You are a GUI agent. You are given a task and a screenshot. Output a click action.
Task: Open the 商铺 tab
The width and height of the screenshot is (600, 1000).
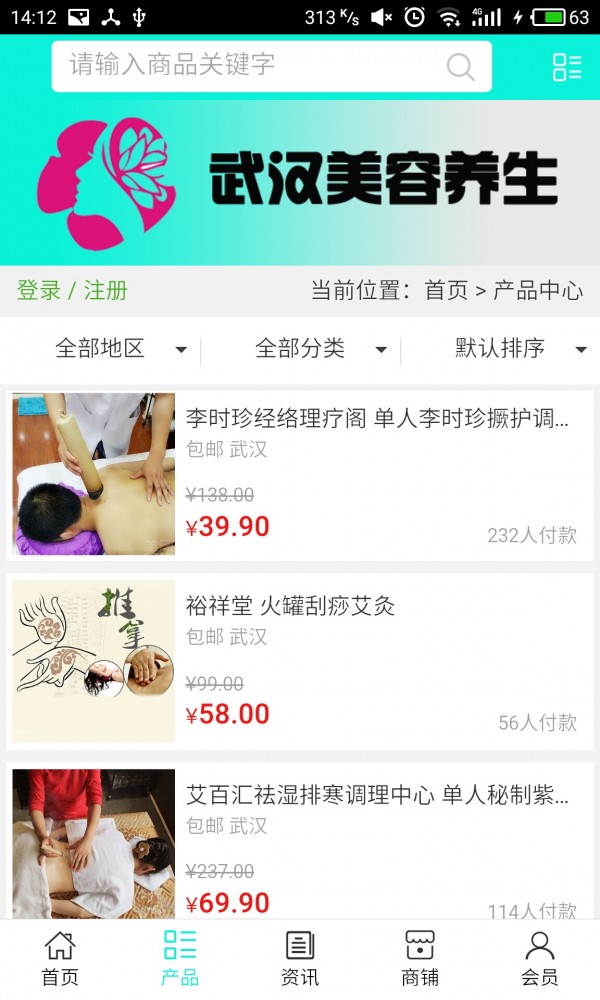coord(420,958)
